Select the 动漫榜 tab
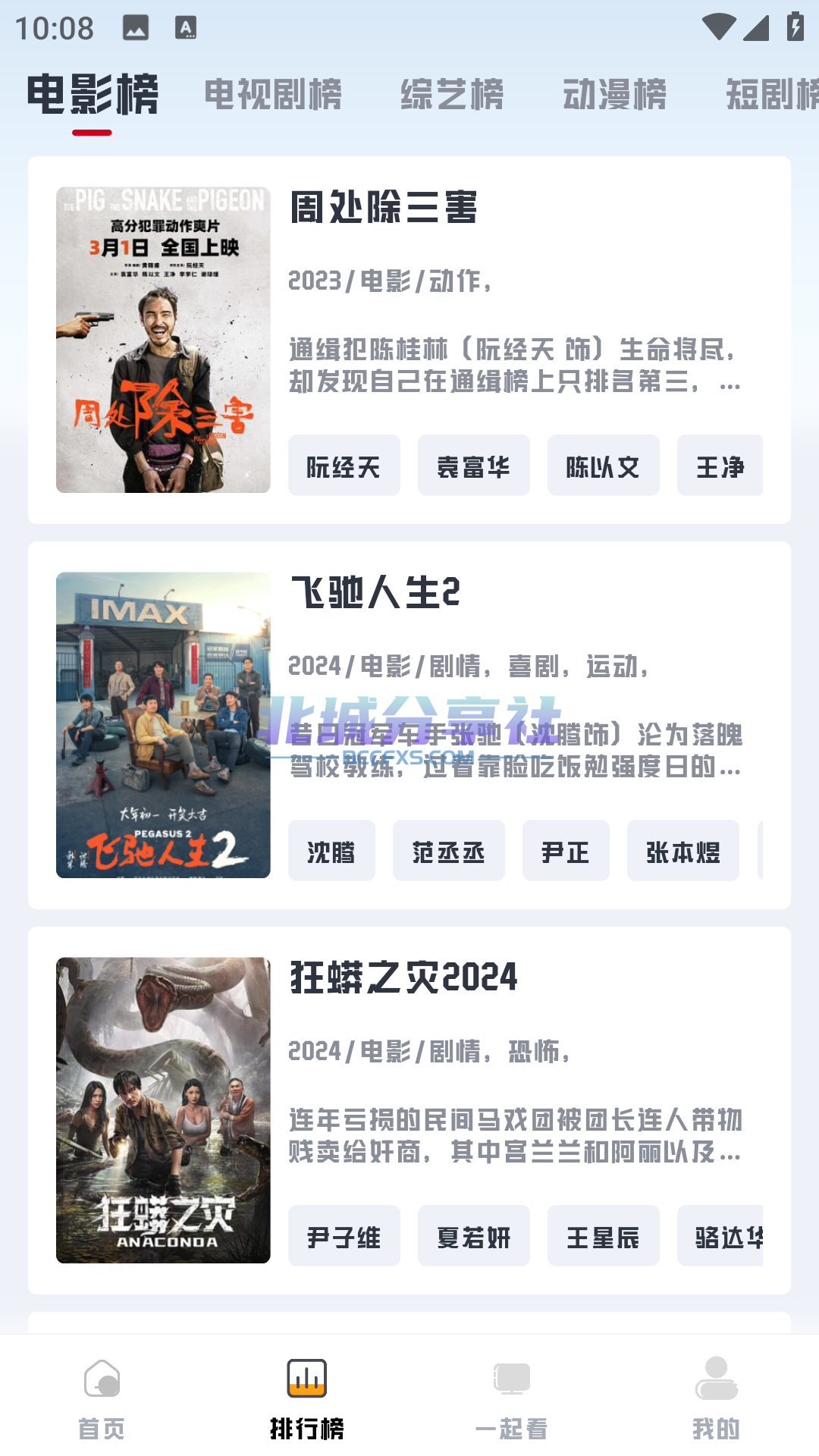The height and width of the screenshot is (1456, 819). 614,95
